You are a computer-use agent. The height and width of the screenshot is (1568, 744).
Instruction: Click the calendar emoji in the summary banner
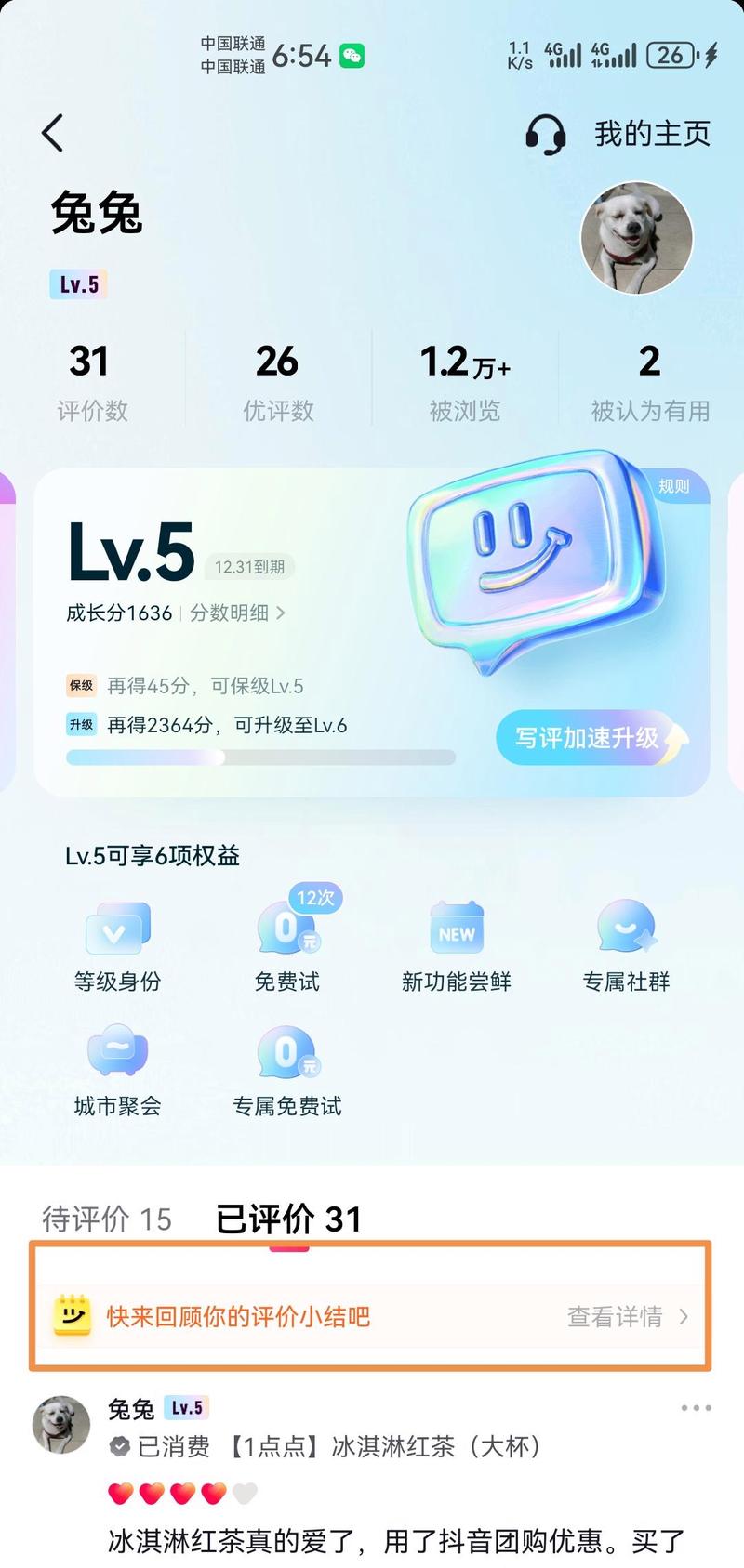pyautogui.click(x=75, y=1316)
